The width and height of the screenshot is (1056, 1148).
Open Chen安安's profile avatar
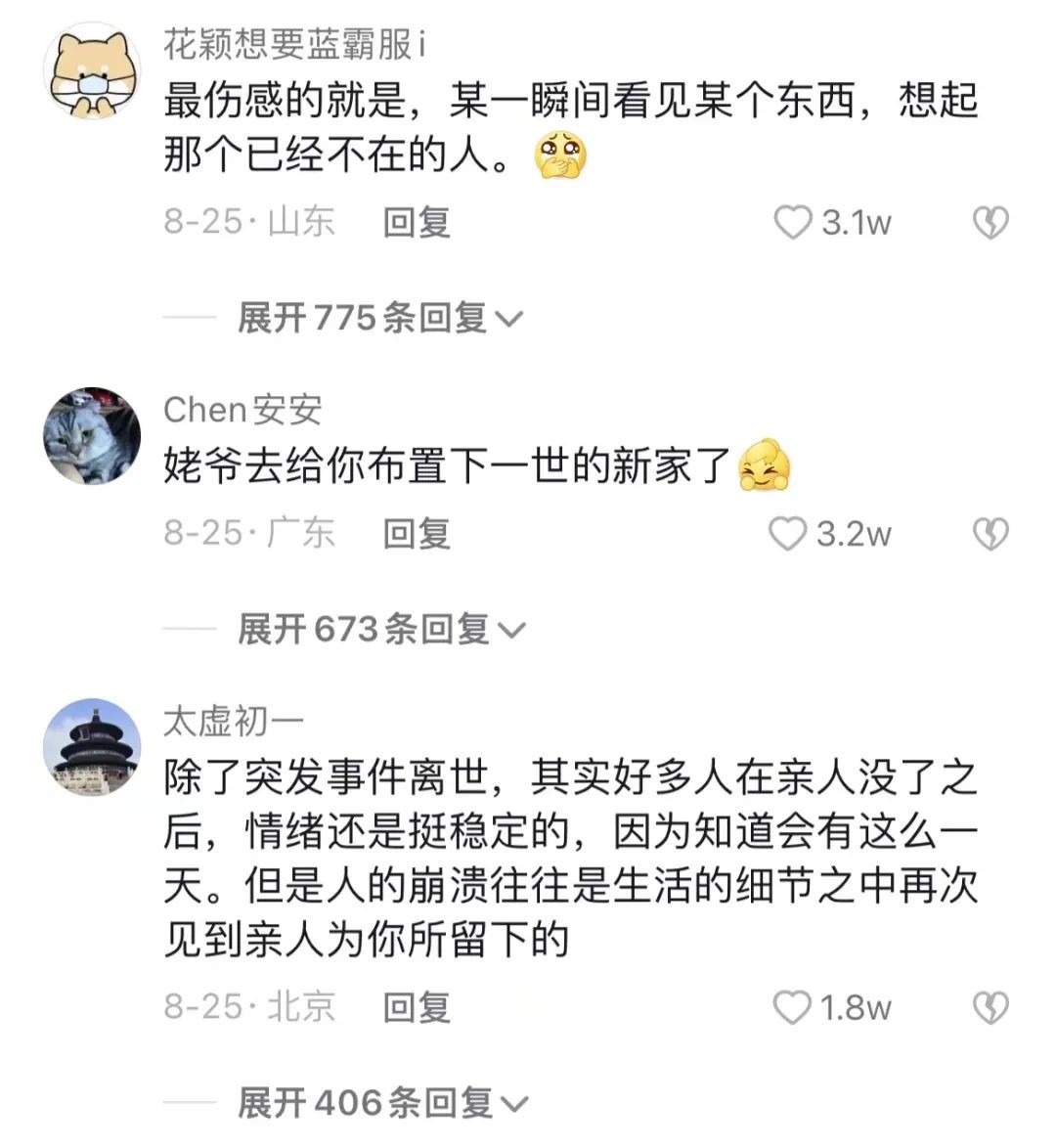[x=93, y=435]
